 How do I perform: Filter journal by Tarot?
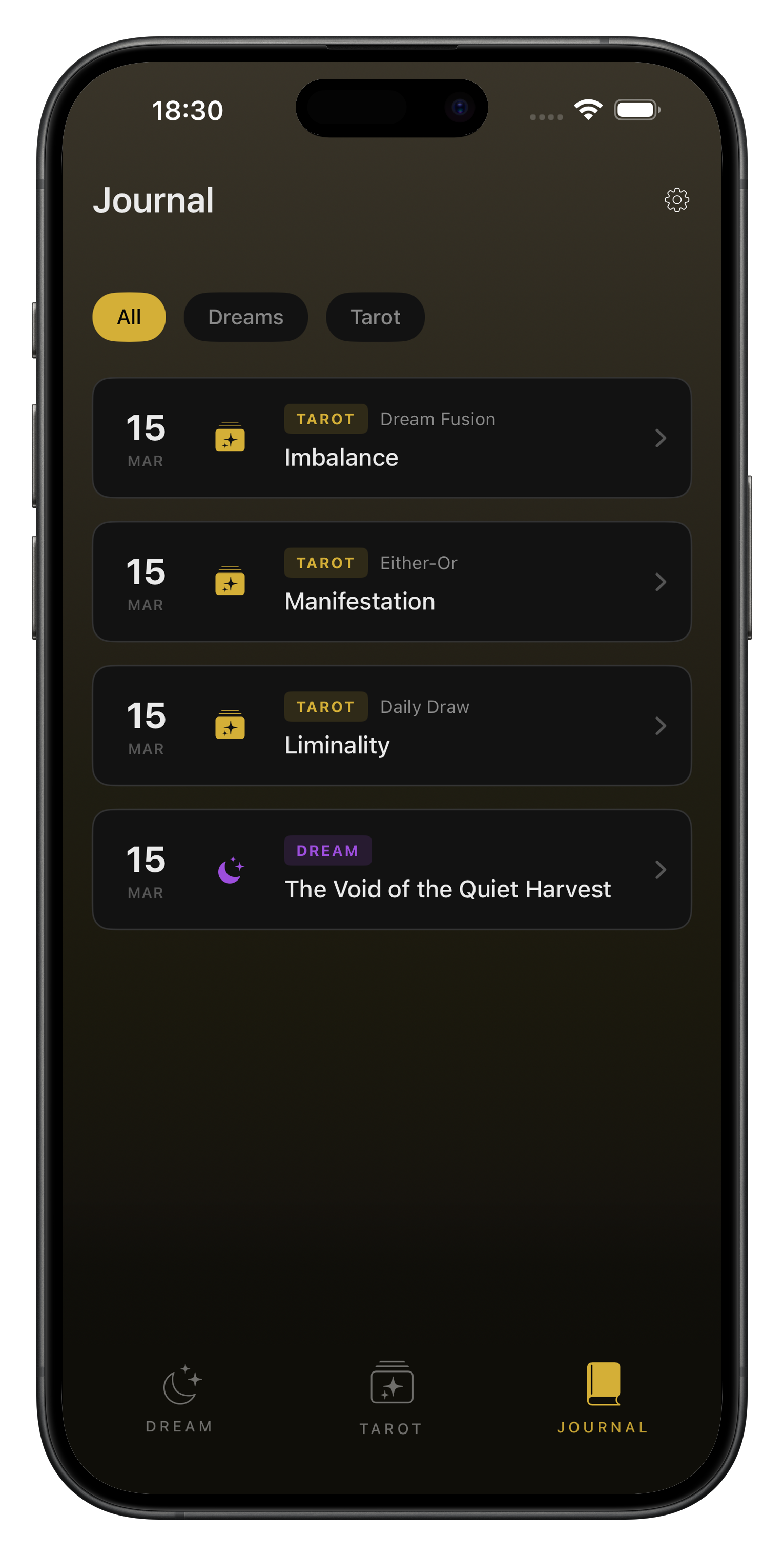click(x=375, y=317)
